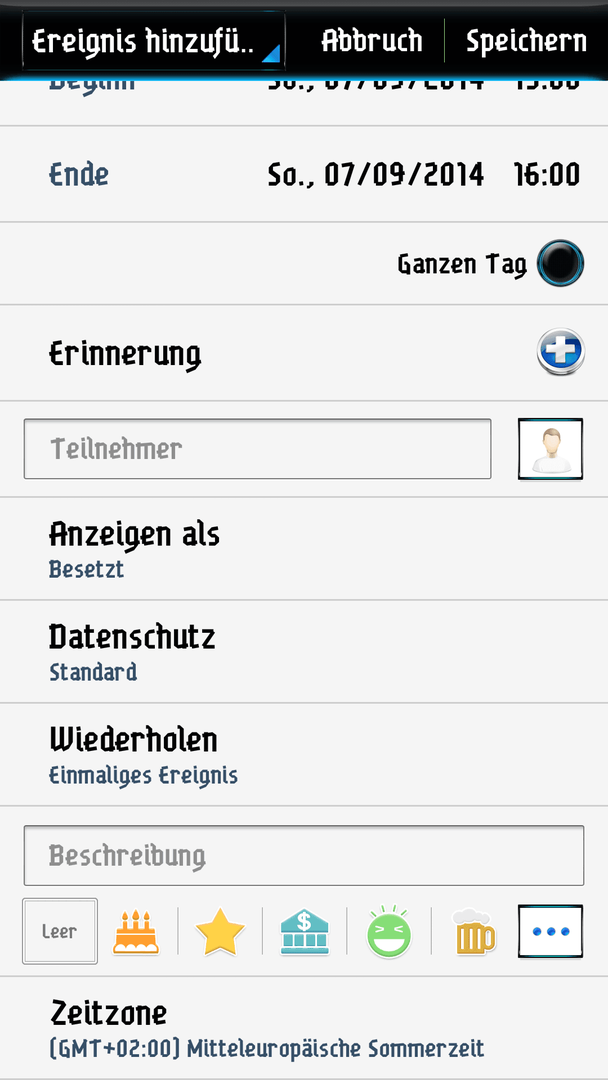608x1080 pixels.
Task: Show more event icons
Action: point(550,932)
